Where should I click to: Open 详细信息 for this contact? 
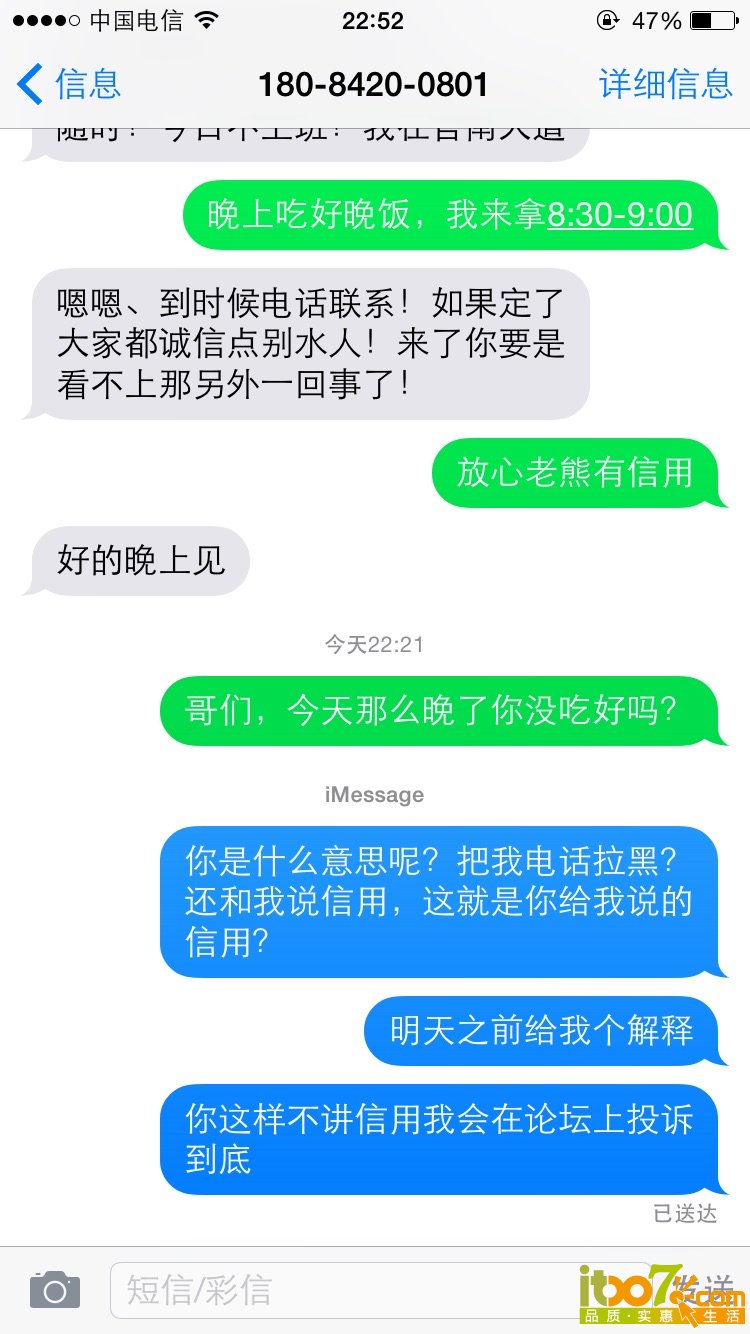coord(665,85)
